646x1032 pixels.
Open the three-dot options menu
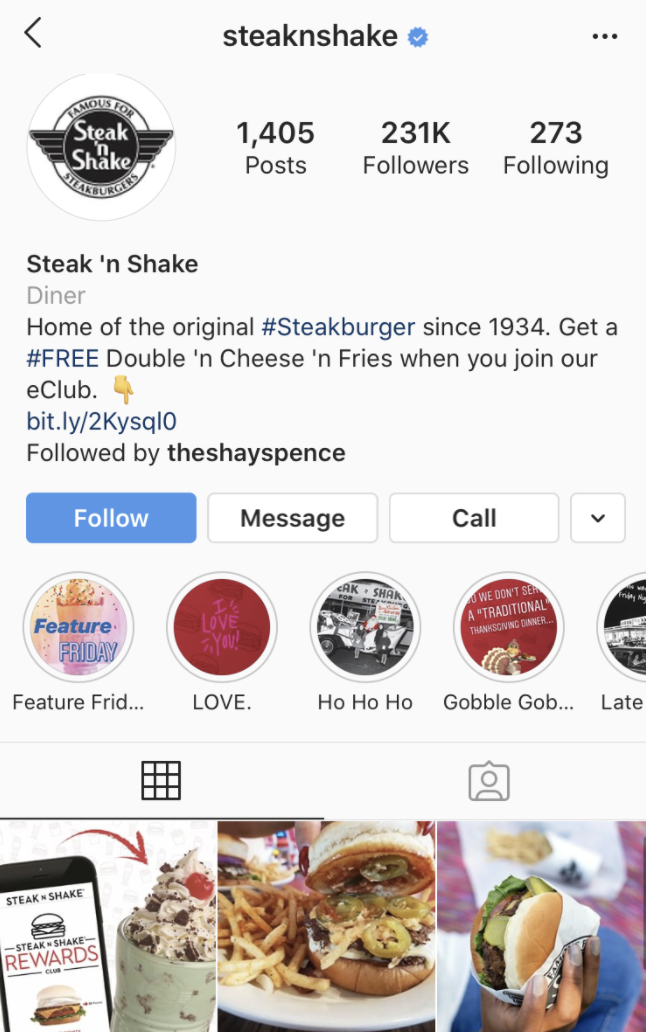click(x=605, y=37)
